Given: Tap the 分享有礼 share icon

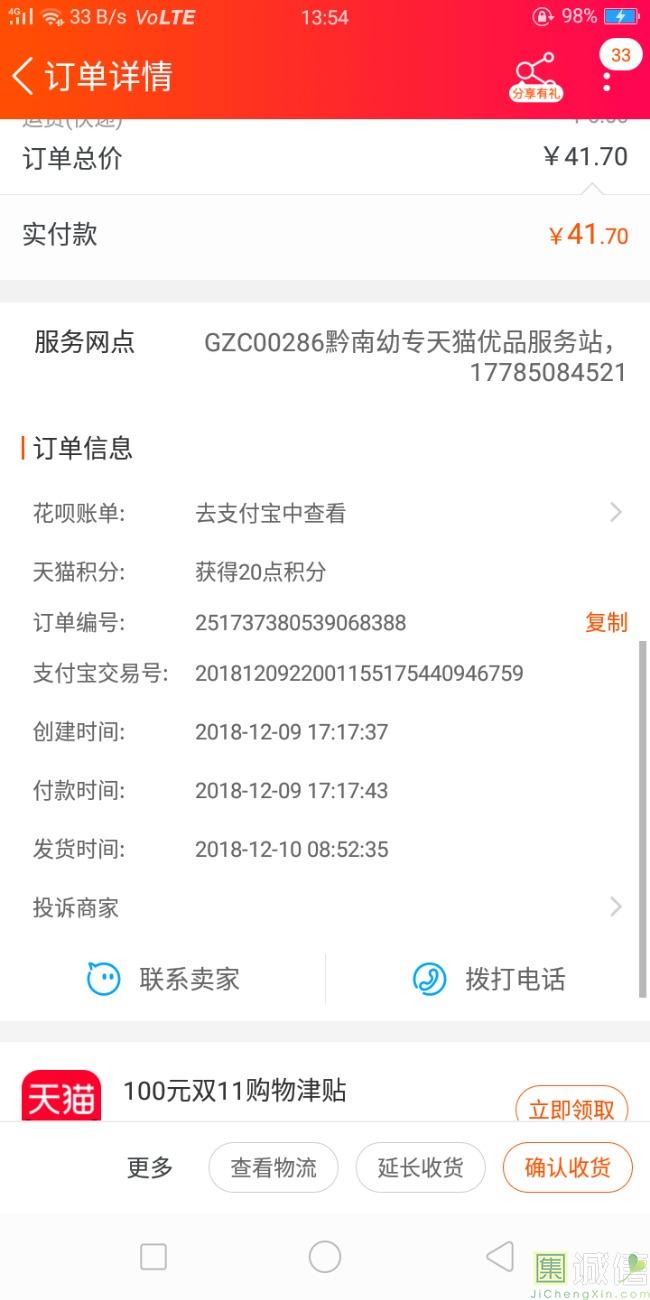Looking at the screenshot, I should (x=536, y=76).
